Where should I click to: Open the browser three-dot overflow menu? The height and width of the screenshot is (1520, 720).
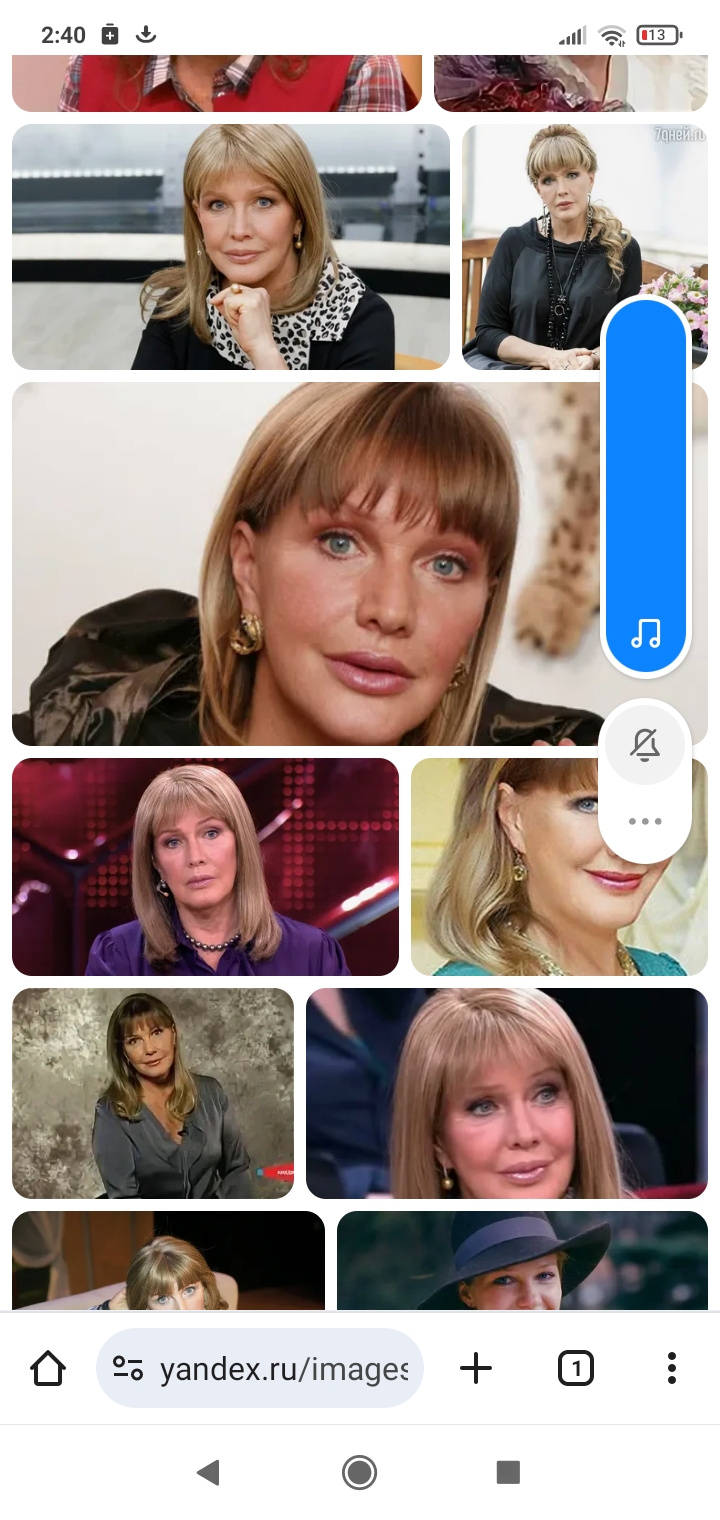671,1368
